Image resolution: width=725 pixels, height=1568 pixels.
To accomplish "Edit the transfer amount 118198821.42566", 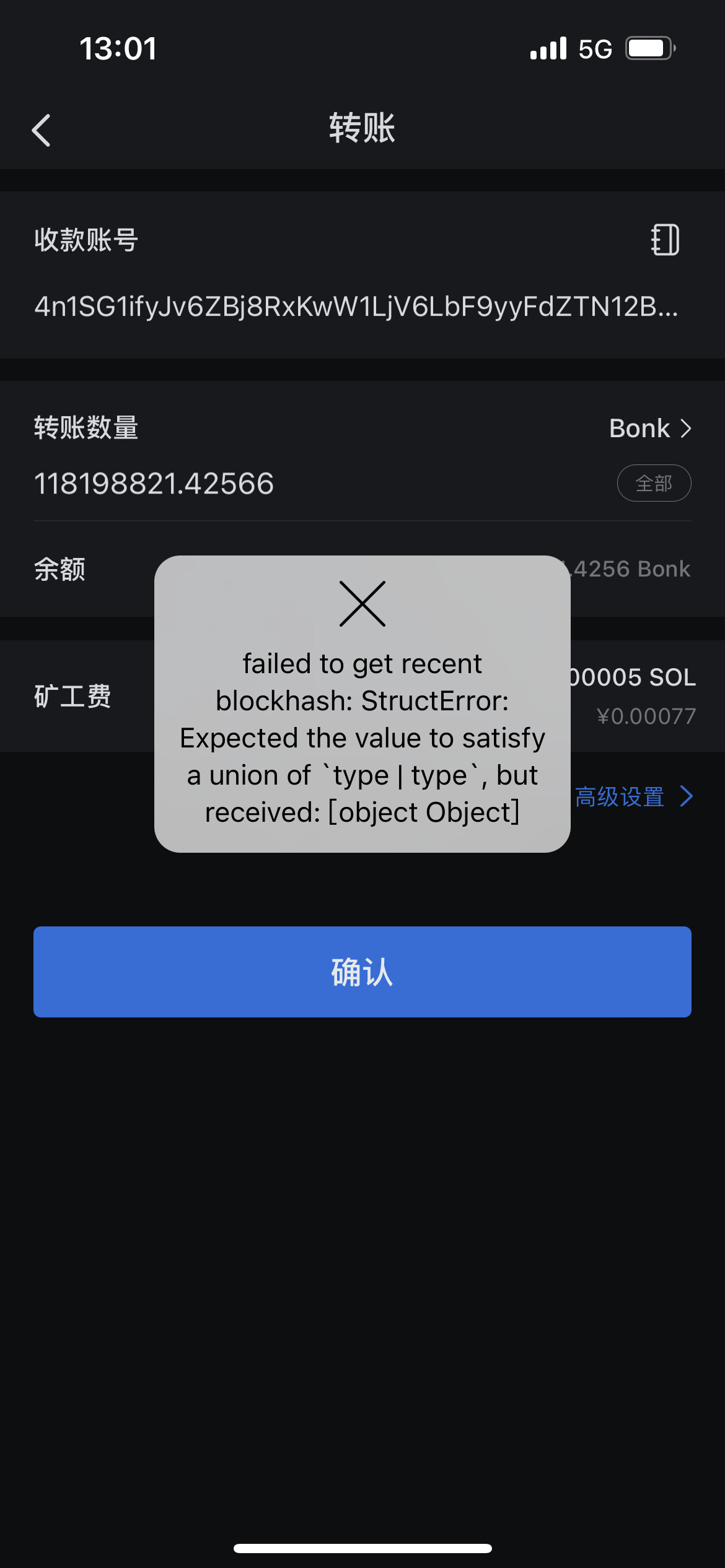I will 154,484.
